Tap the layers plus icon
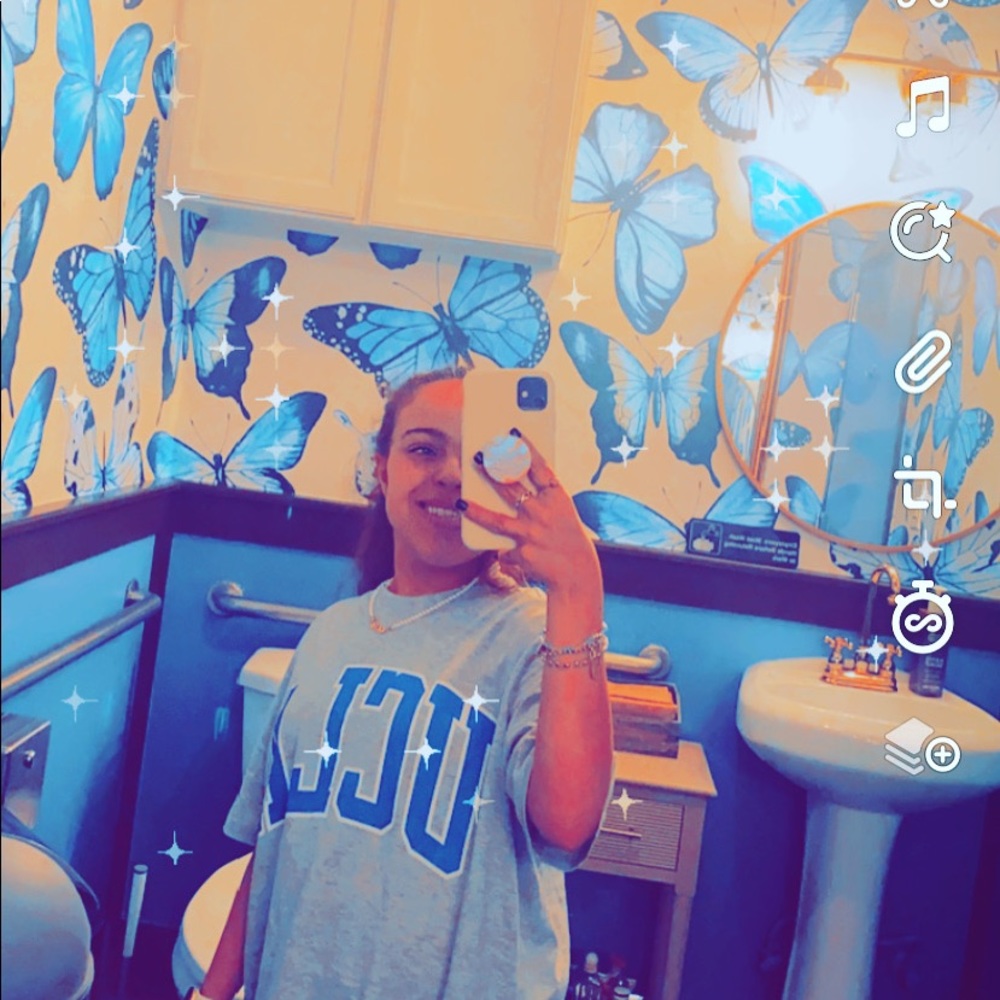 922,747
